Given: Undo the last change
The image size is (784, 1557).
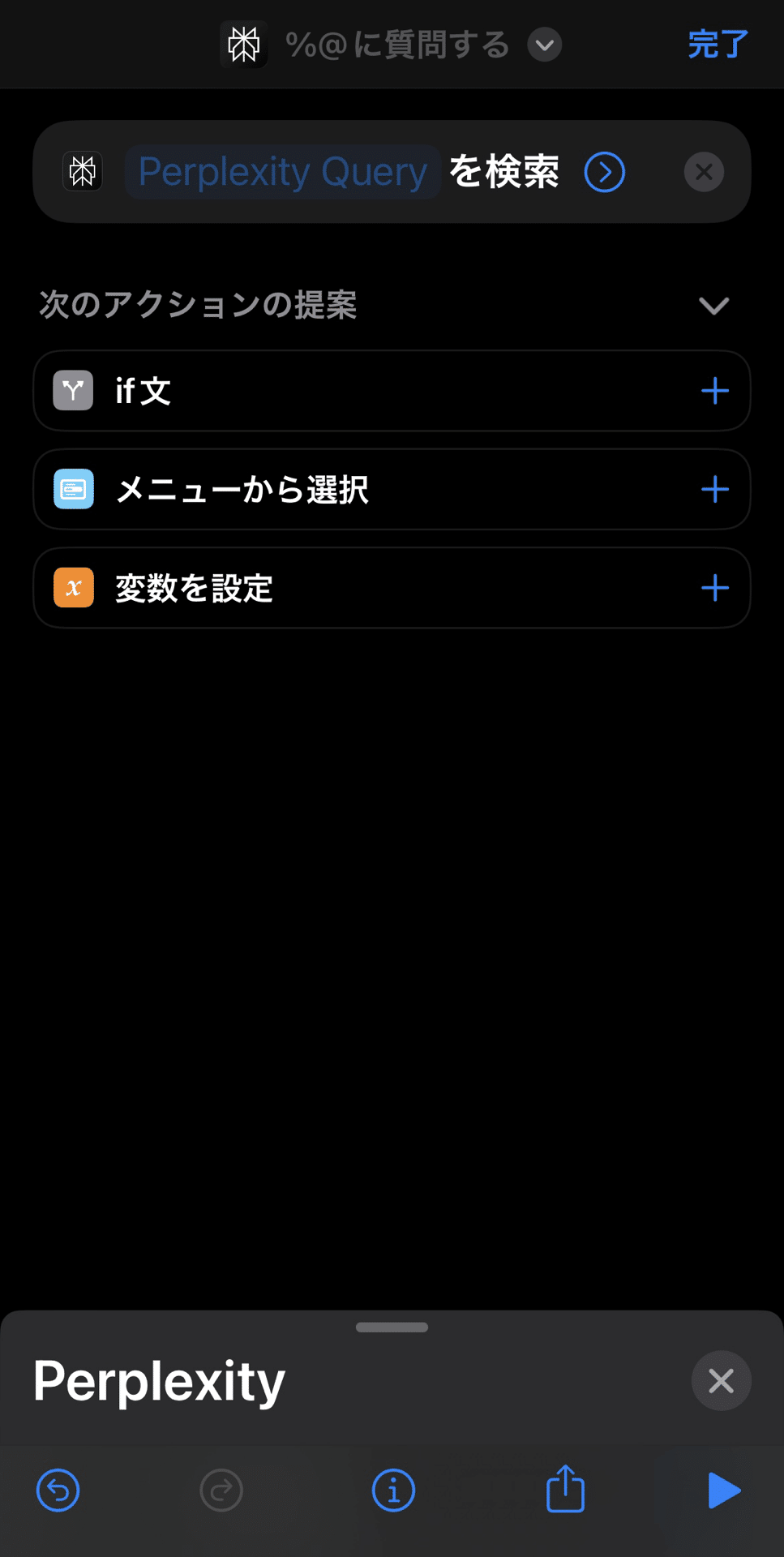Looking at the screenshot, I should coord(58,1491).
